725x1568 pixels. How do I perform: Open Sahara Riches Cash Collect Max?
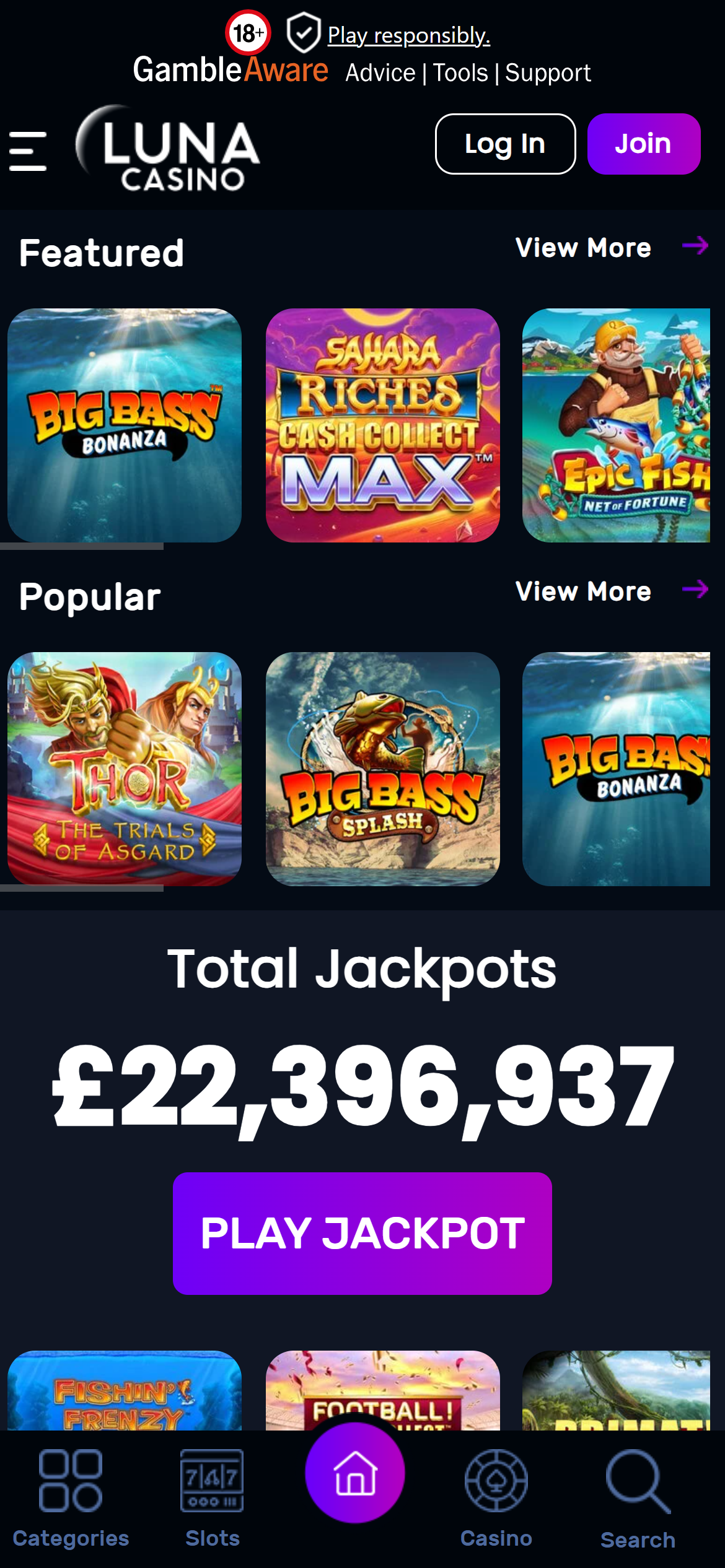(x=382, y=425)
